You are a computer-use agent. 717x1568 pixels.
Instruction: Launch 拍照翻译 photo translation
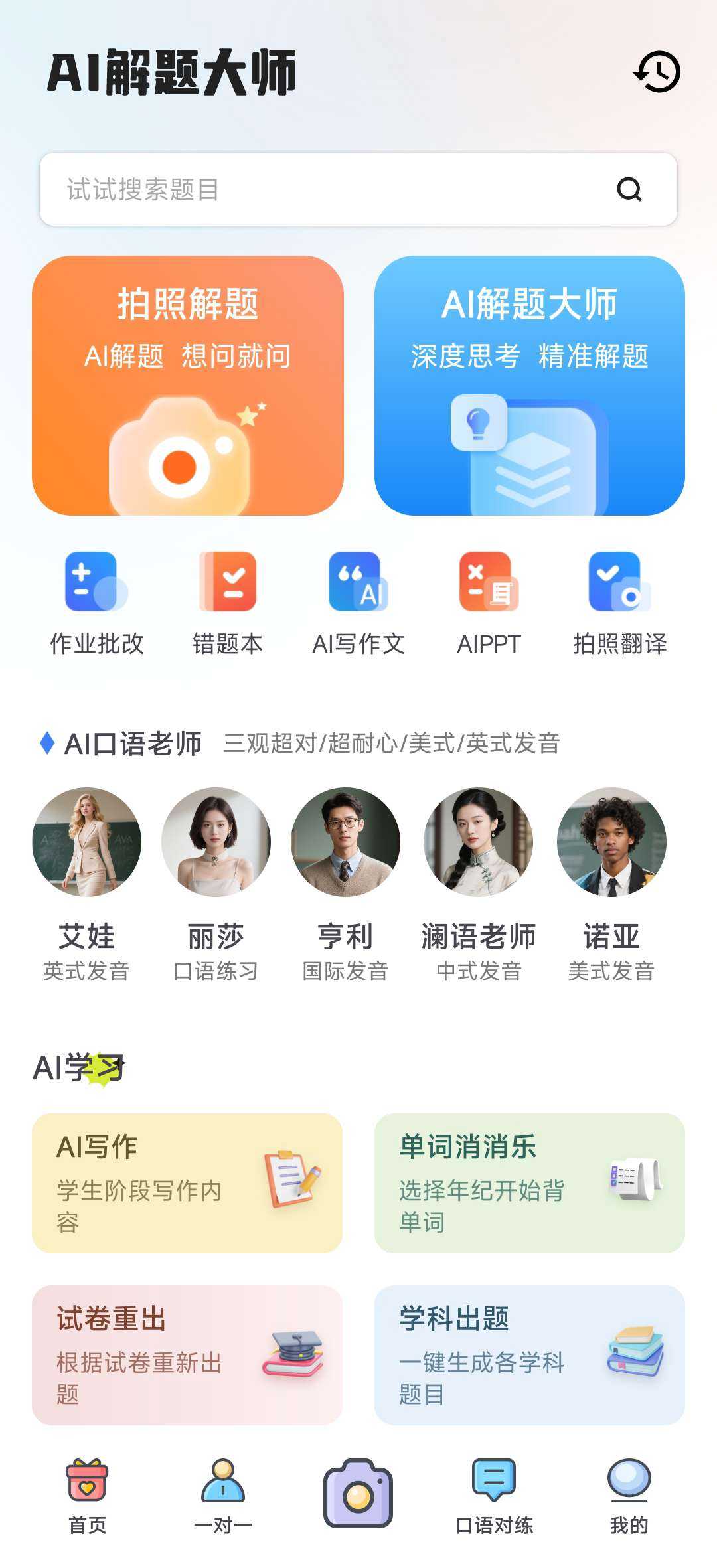[x=620, y=602]
